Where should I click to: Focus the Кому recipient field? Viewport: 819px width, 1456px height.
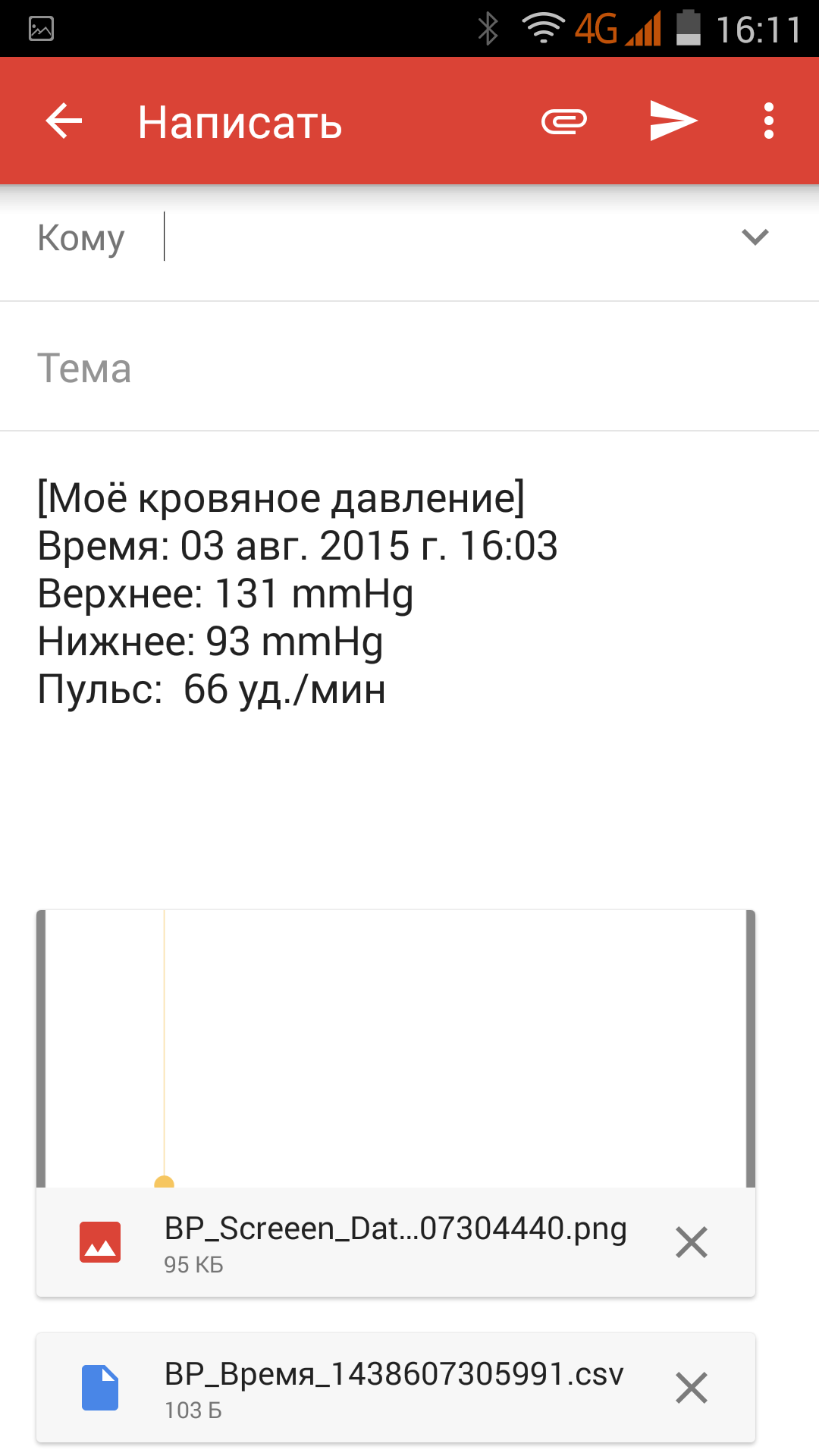(x=440, y=237)
